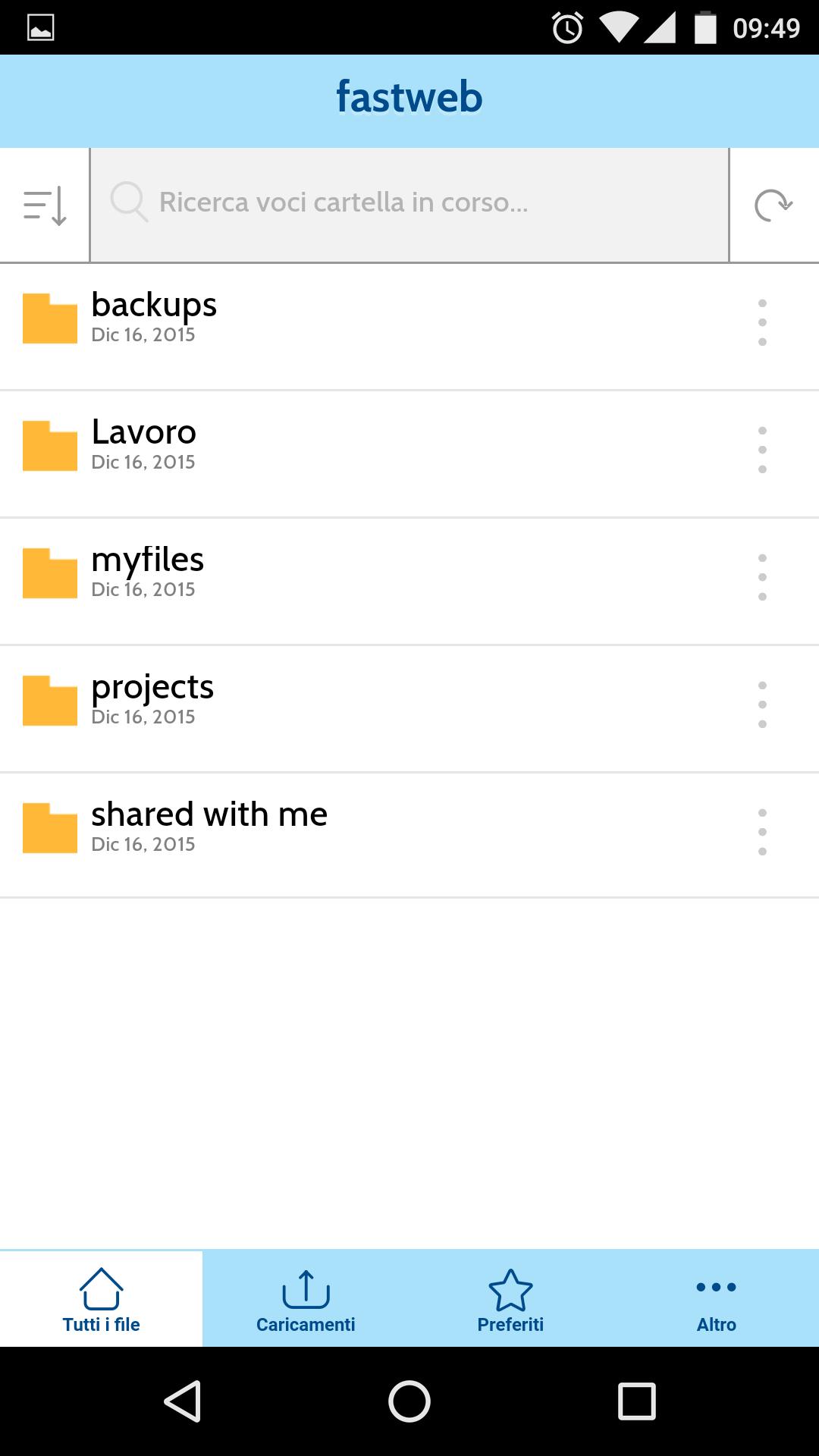Switch to the Tutti i file tab
The image size is (819, 1456).
coord(102,1300)
